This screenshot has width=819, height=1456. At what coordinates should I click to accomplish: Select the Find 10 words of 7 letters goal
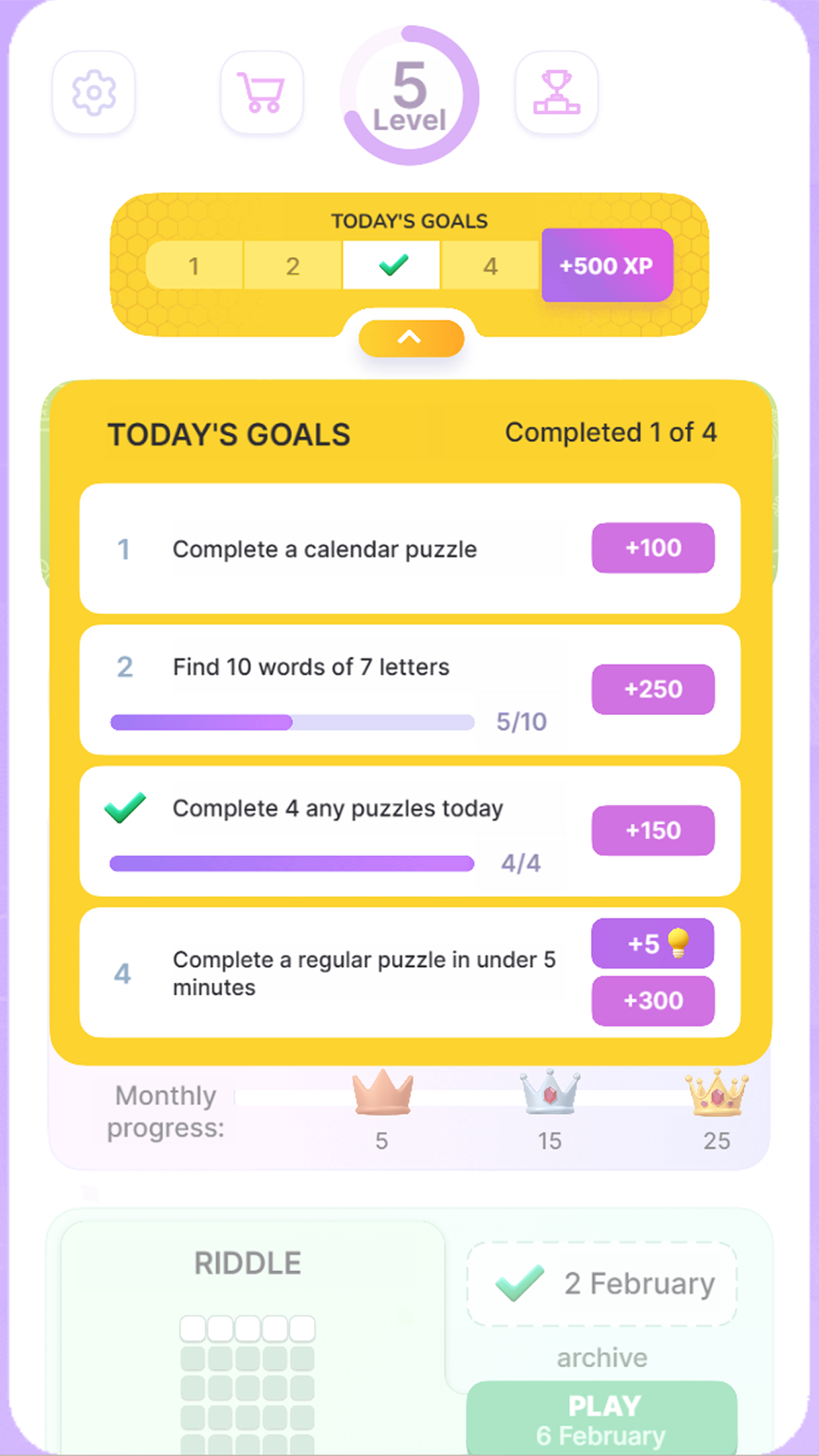coord(409,689)
